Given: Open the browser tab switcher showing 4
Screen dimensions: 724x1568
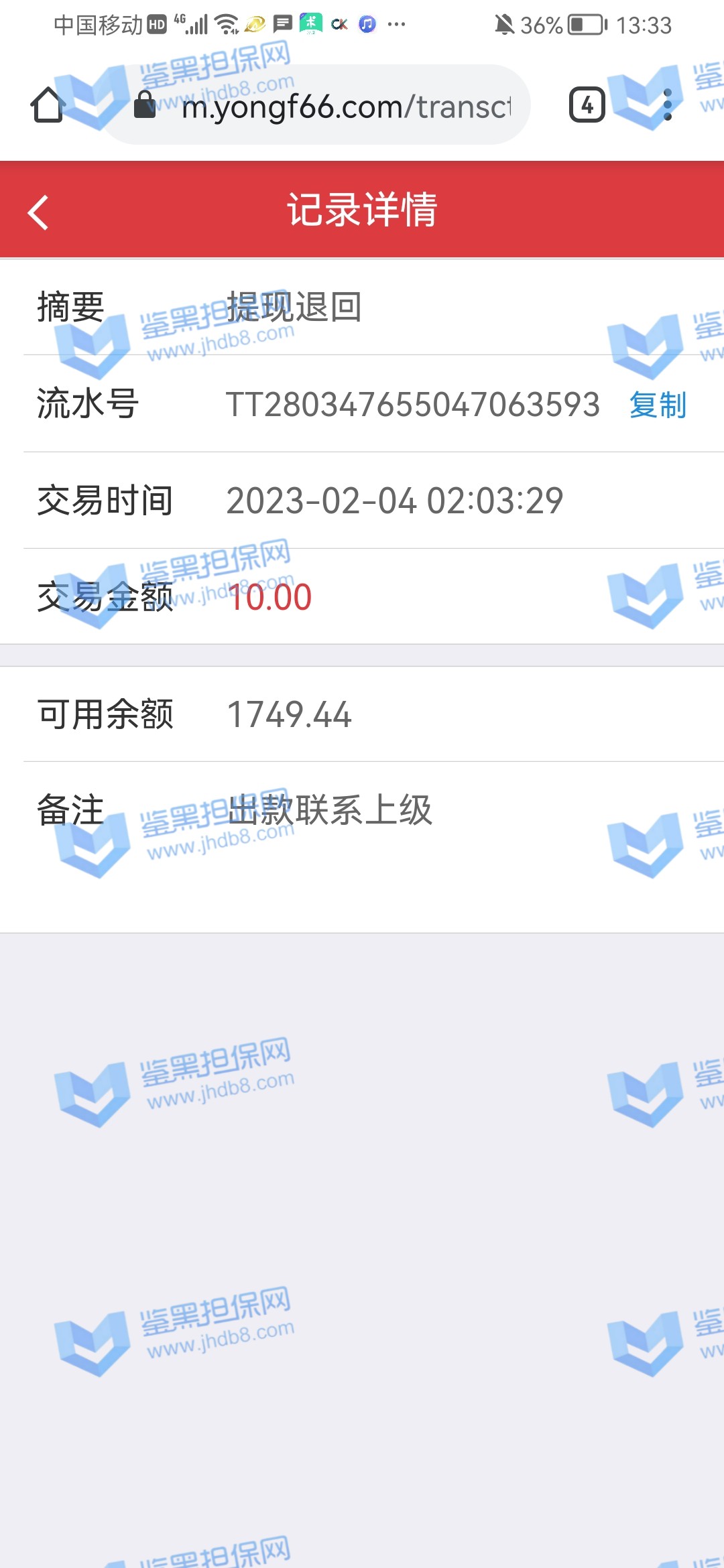Looking at the screenshot, I should 587,105.
